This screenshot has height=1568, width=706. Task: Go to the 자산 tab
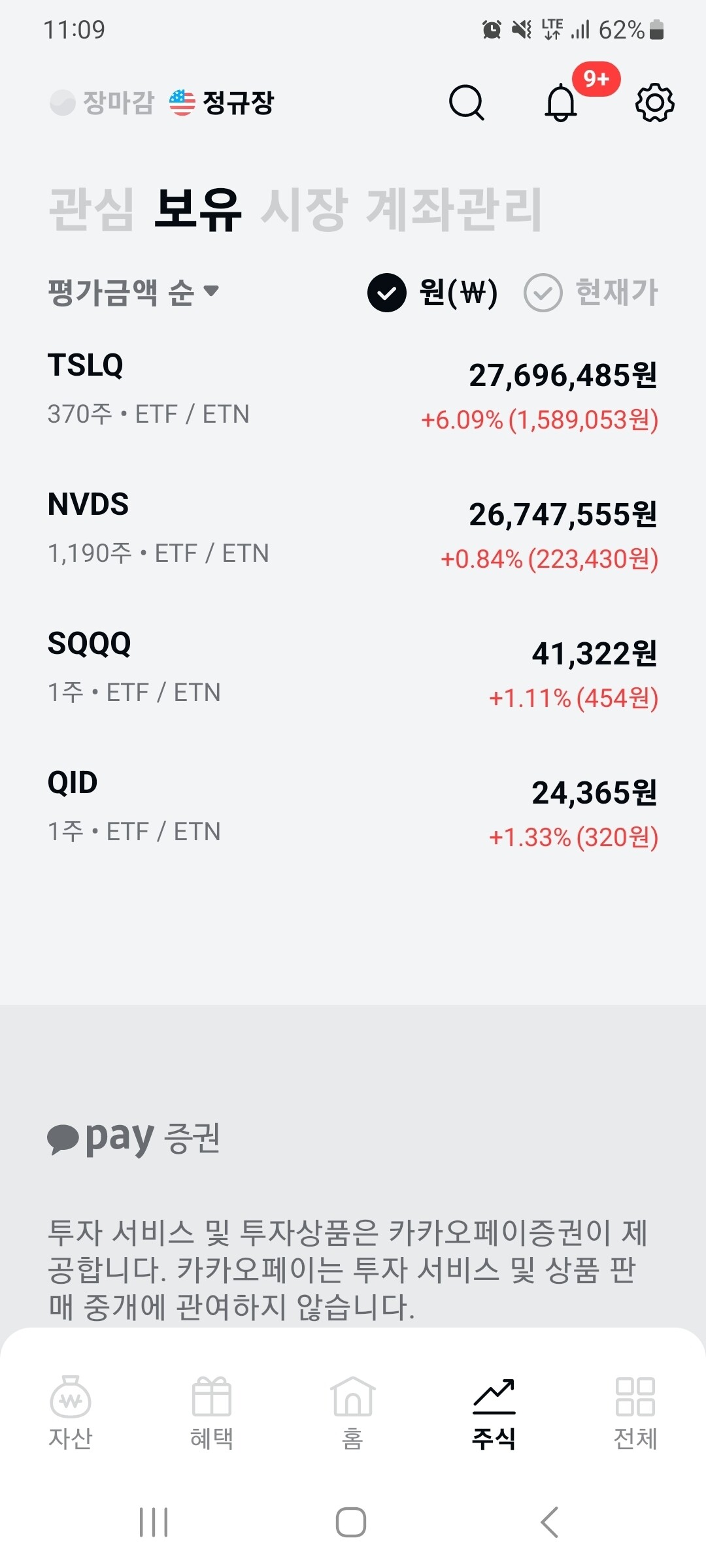[71, 1413]
